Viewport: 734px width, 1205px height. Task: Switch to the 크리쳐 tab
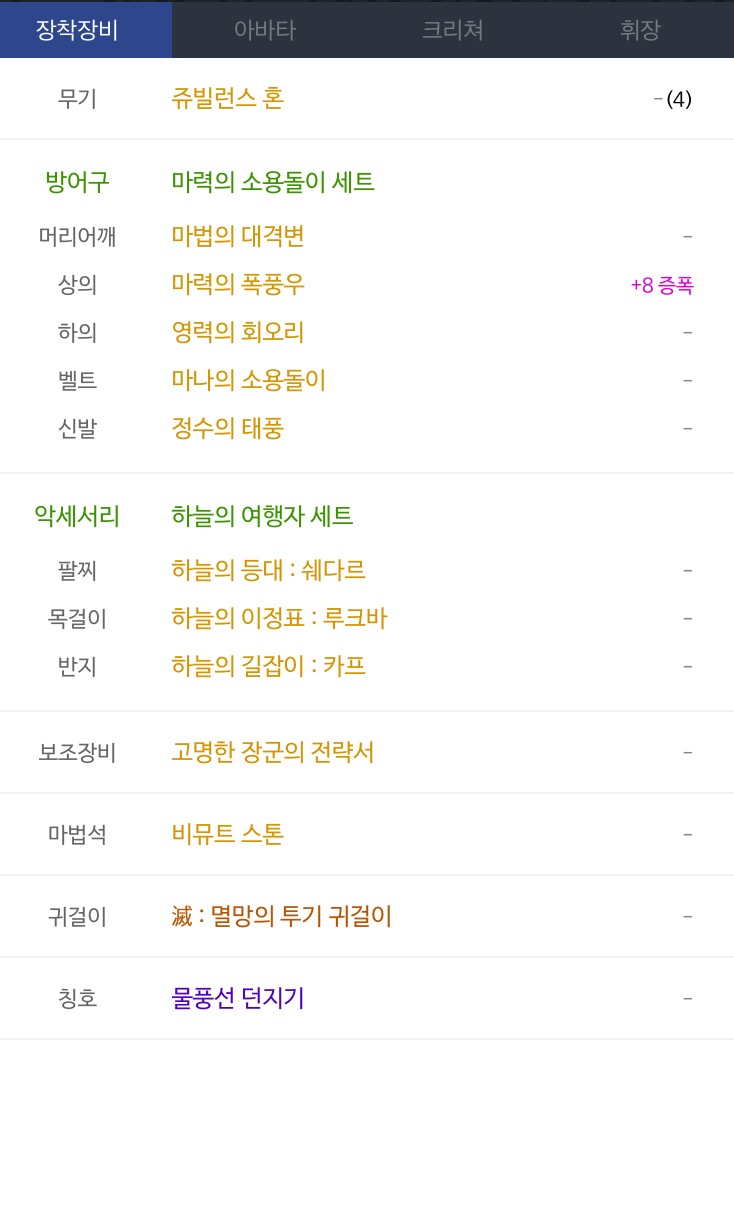(452, 30)
